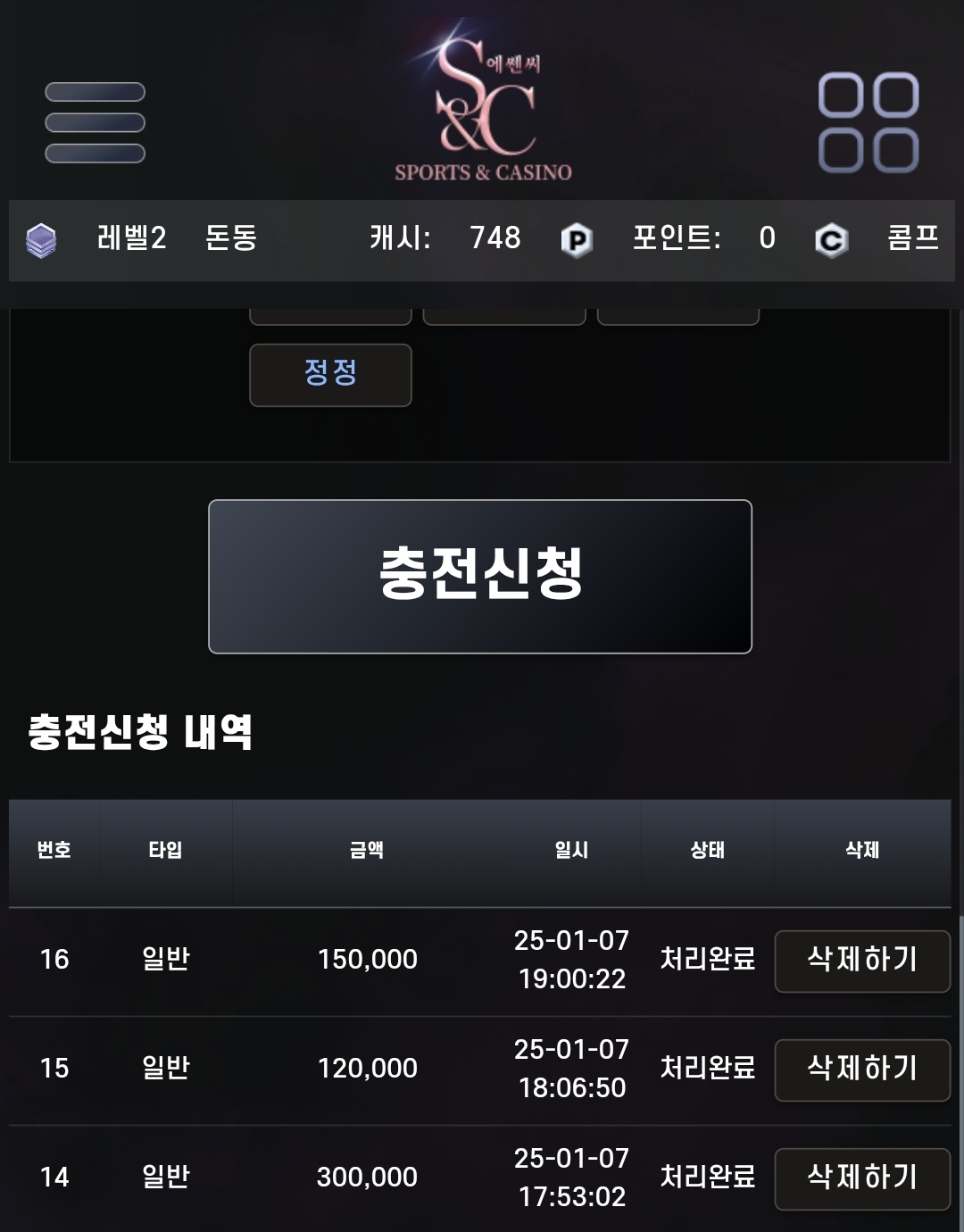964x1232 pixels.
Task: Open the hamburger menu
Action: pos(96,122)
